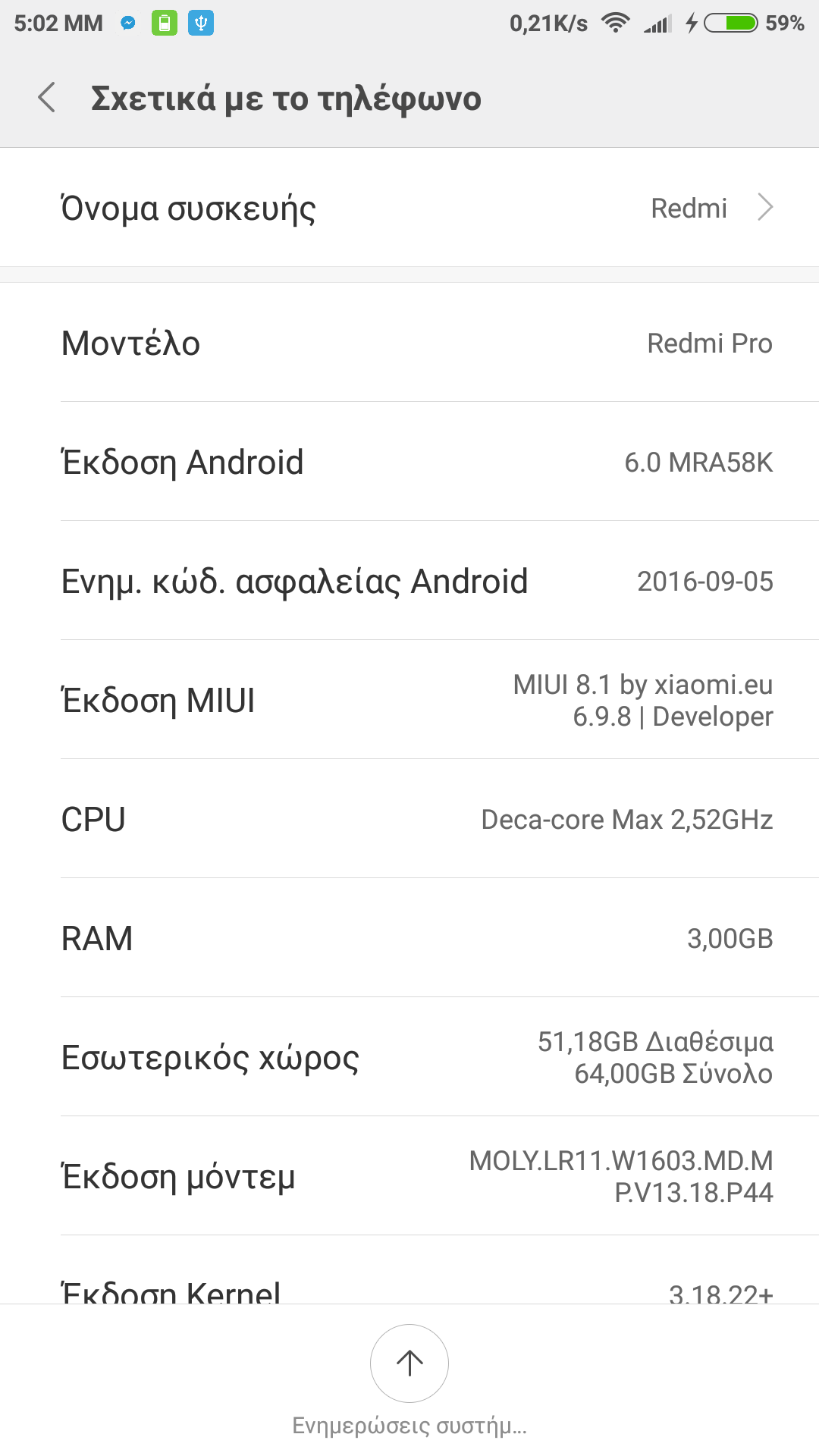This screenshot has height=1456, width=819.
Task: Tap the Έκδοση MIUI row
Action: click(409, 700)
